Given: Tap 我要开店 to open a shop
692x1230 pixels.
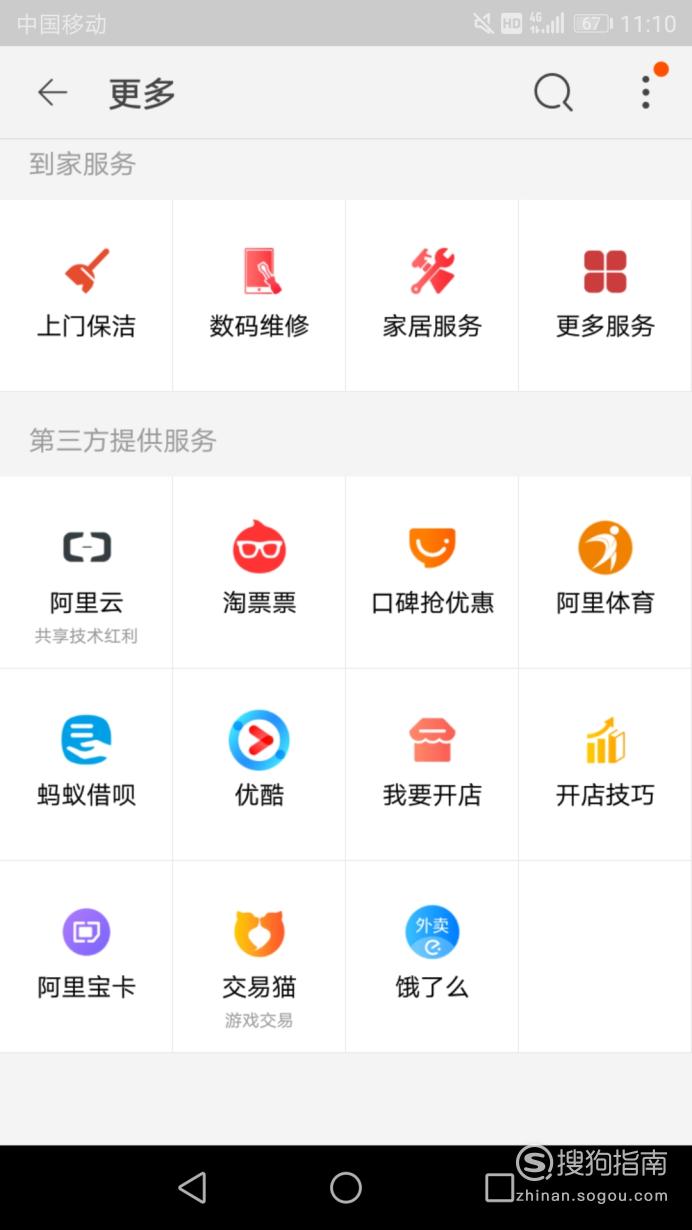Looking at the screenshot, I should pos(432,764).
